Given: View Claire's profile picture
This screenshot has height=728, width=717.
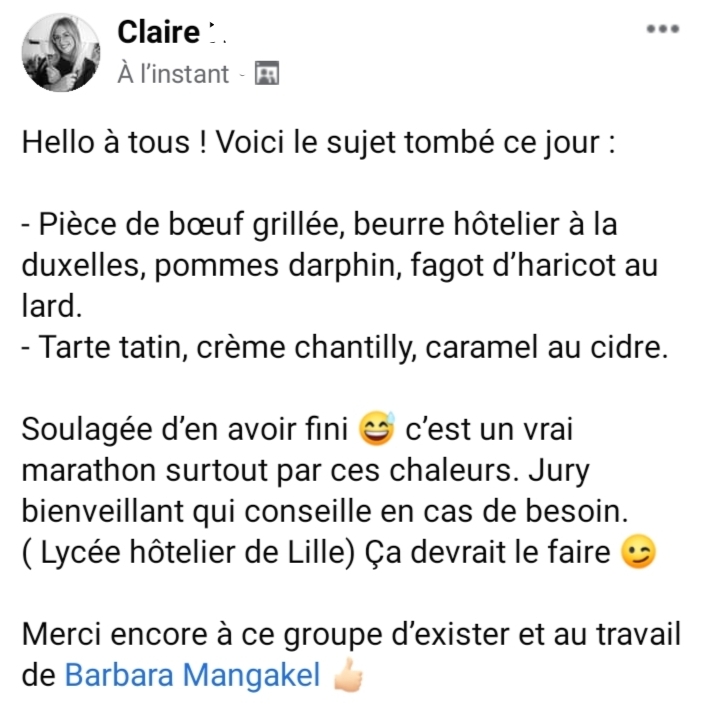Looking at the screenshot, I should pyautogui.click(x=61, y=53).
